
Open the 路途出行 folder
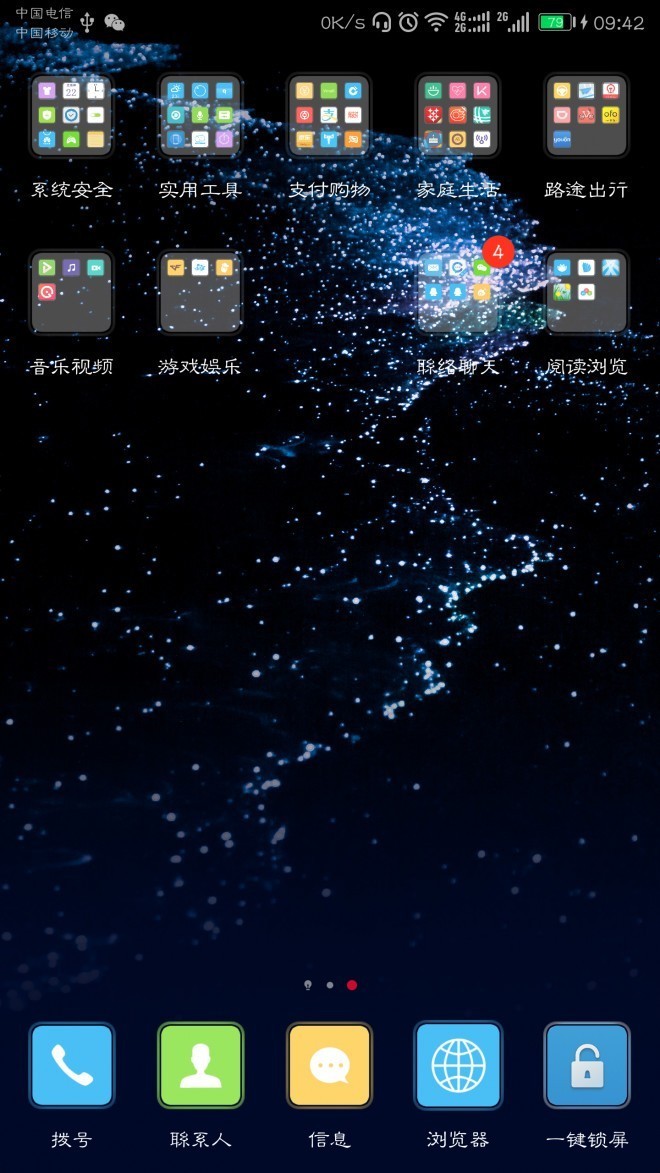(x=587, y=116)
